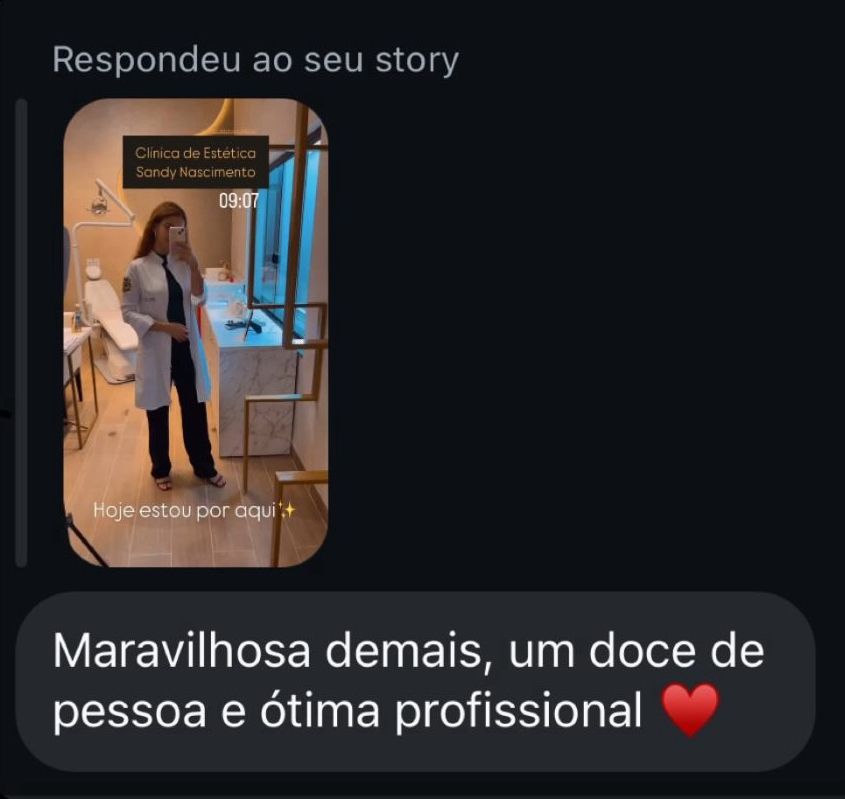Open the replied story thumbnail
Image resolution: width=845 pixels, height=799 pixels.
195,333
